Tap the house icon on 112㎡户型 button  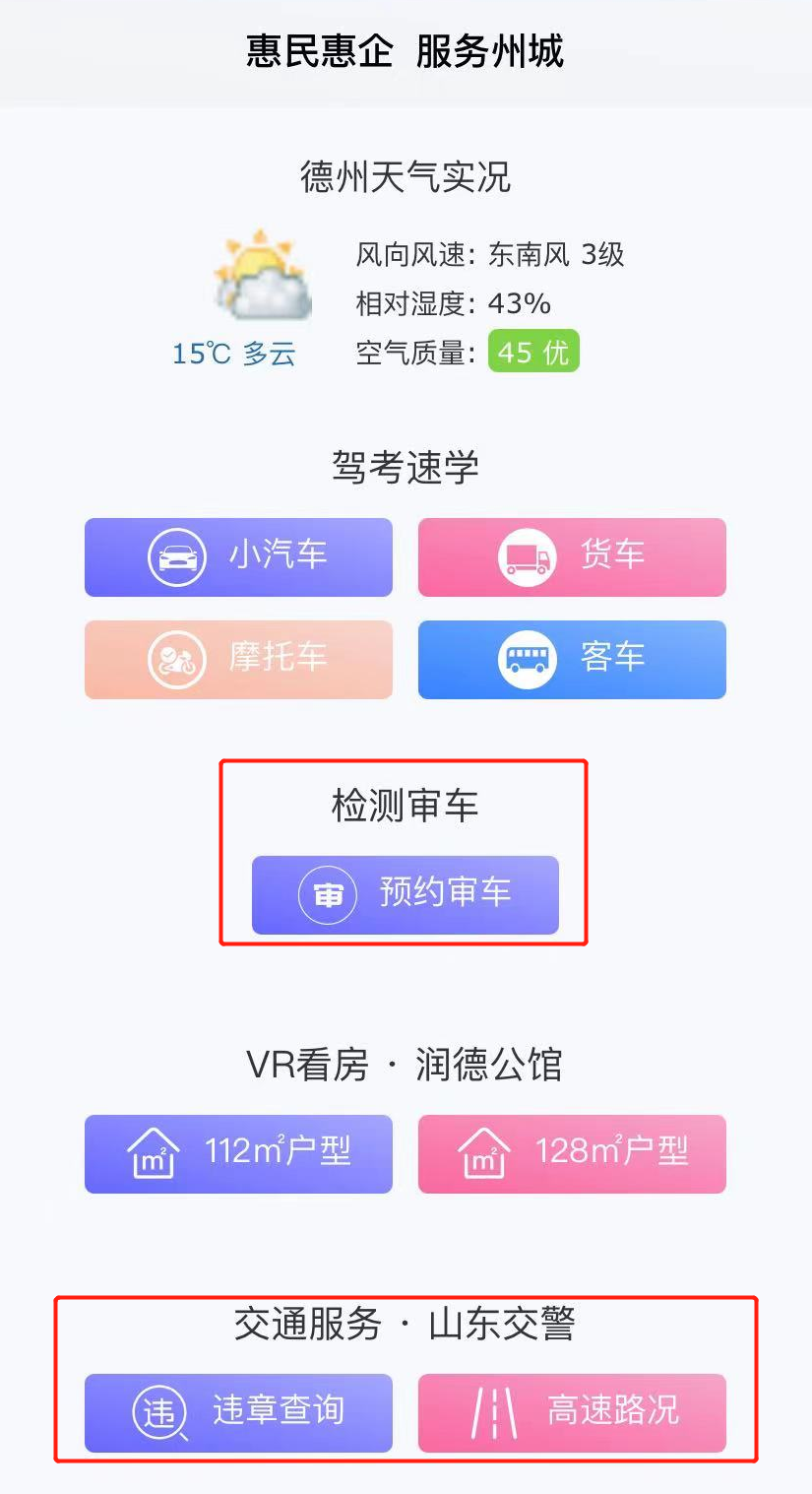(x=154, y=1153)
